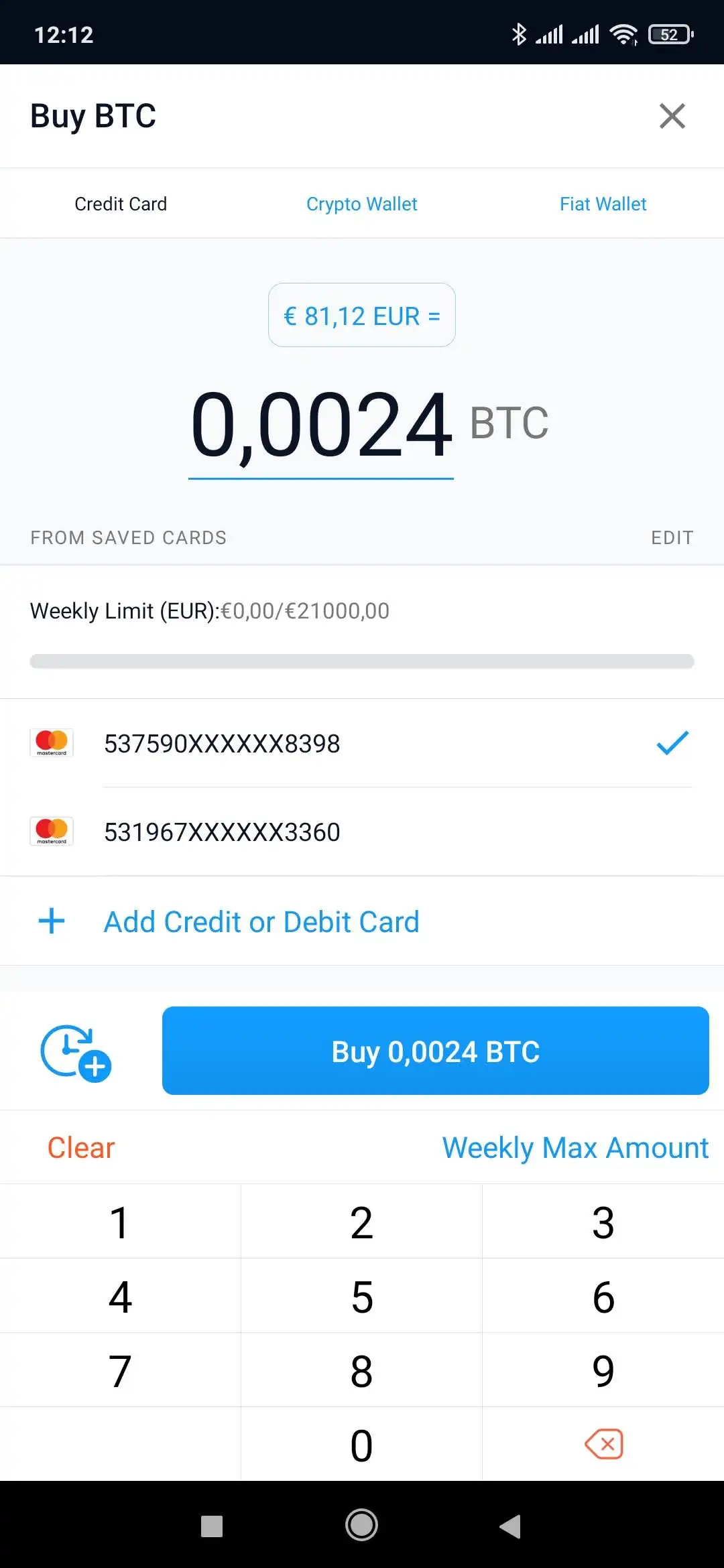
Task: Tap the keypad backspace icon
Action: (x=603, y=1444)
